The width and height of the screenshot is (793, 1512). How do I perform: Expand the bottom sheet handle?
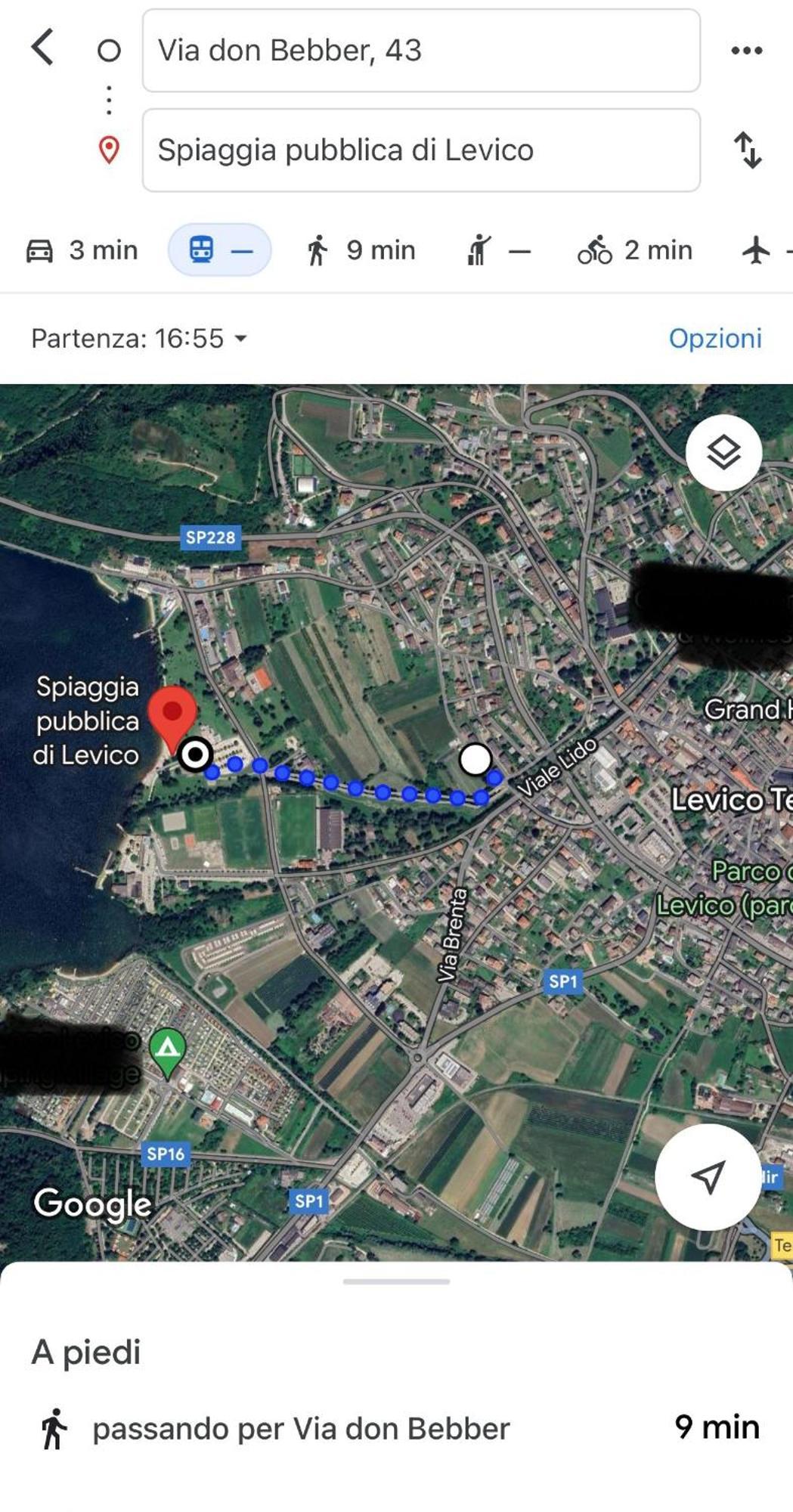pos(396,1281)
